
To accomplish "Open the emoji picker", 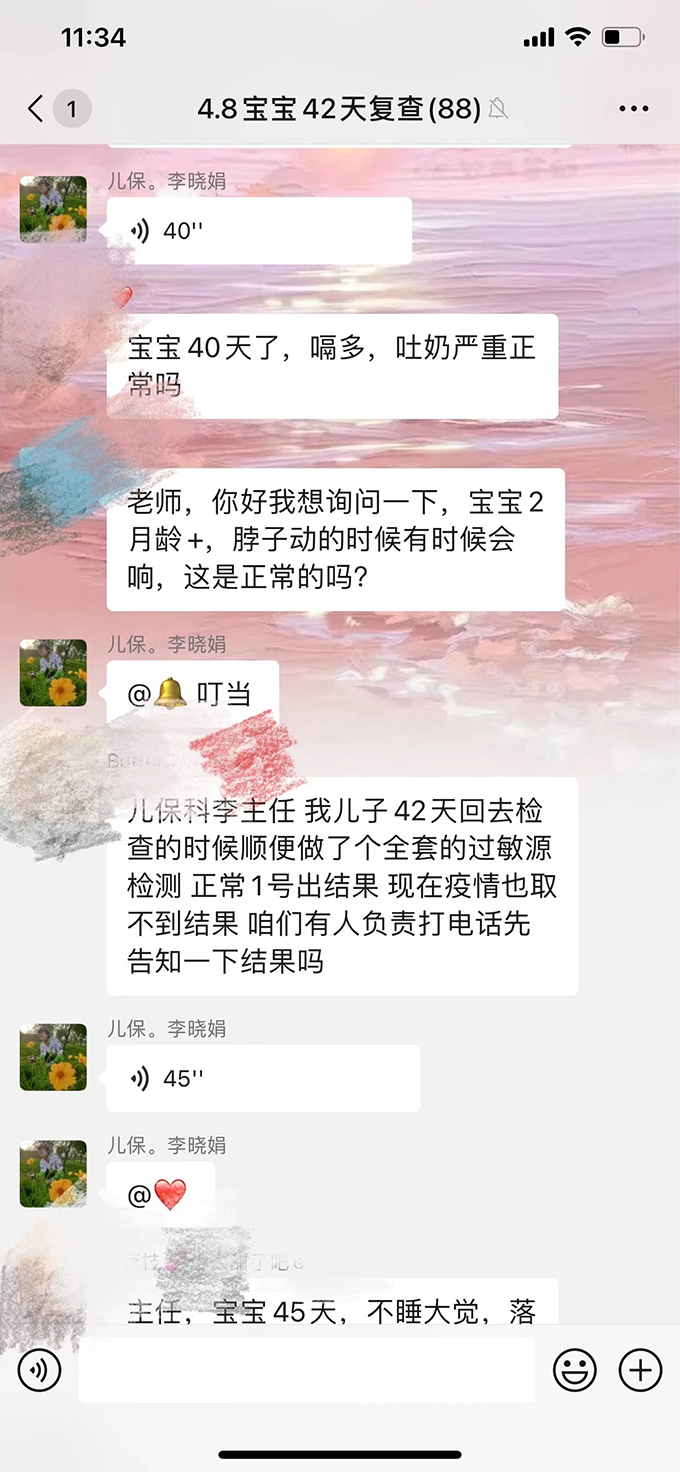I will point(575,1369).
